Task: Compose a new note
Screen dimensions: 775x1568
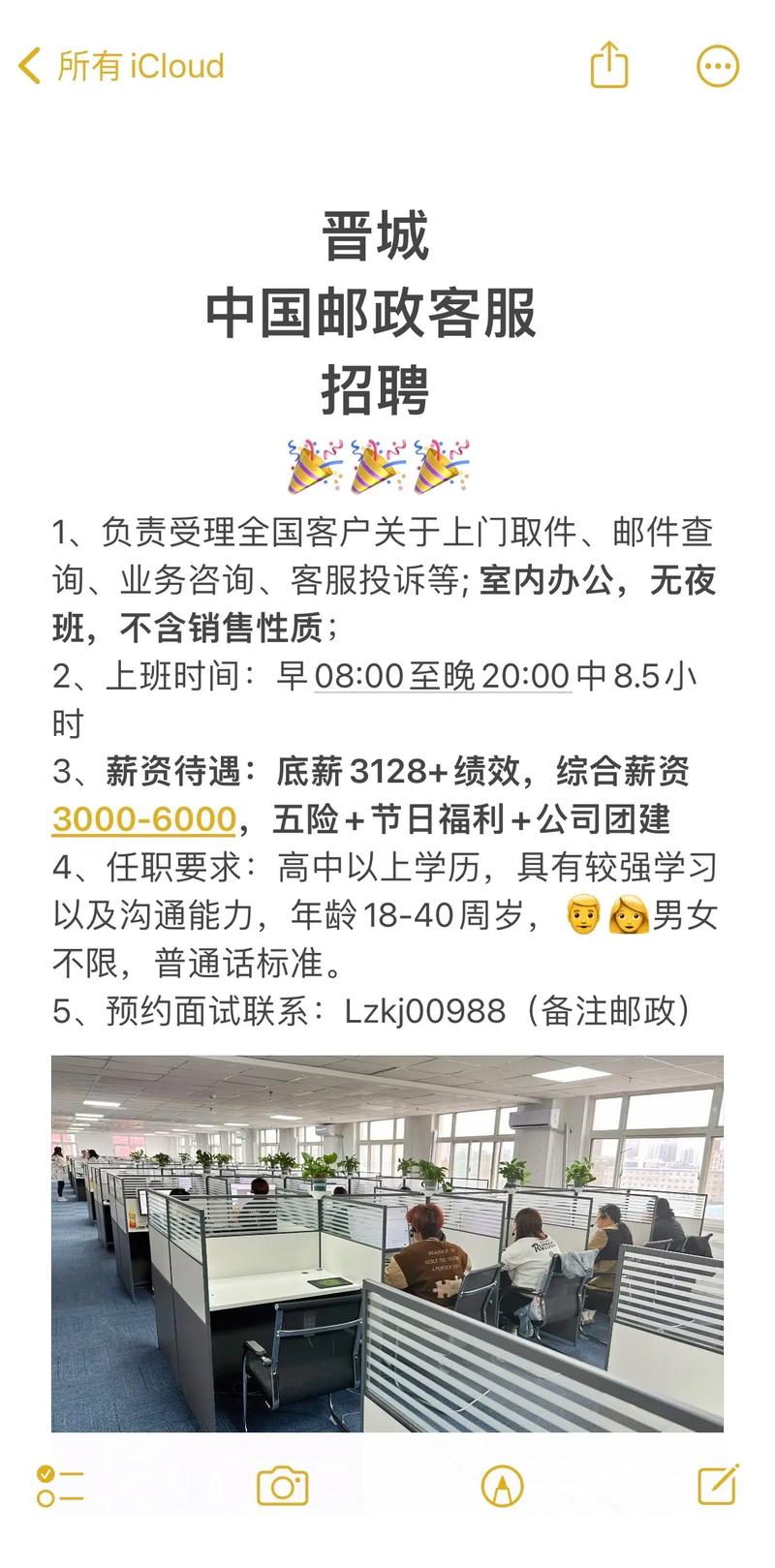Action: [x=719, y=1484]
